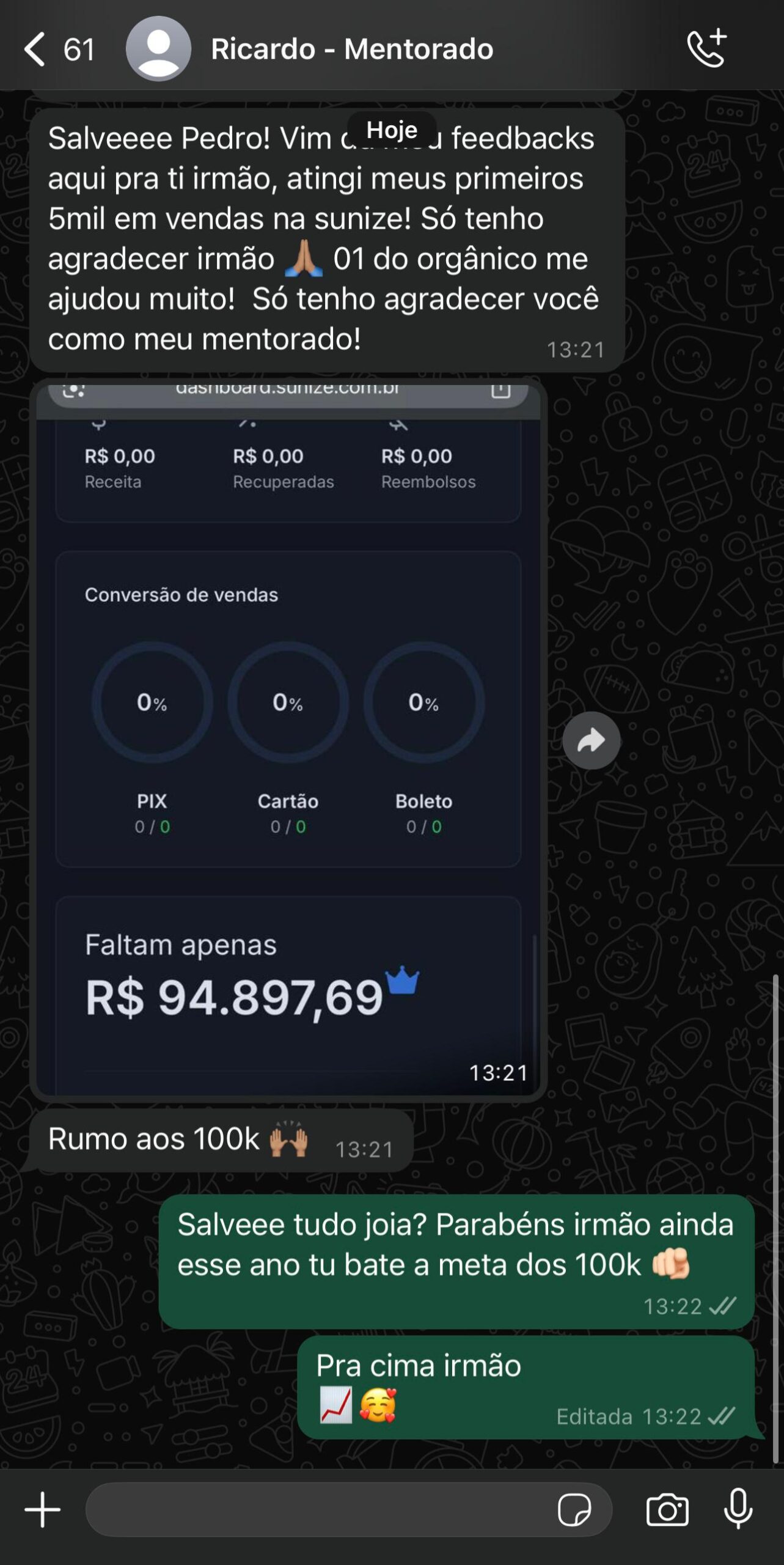Open the sticker picker
Screen dimensions: 784x1565
pos(574,1509)
